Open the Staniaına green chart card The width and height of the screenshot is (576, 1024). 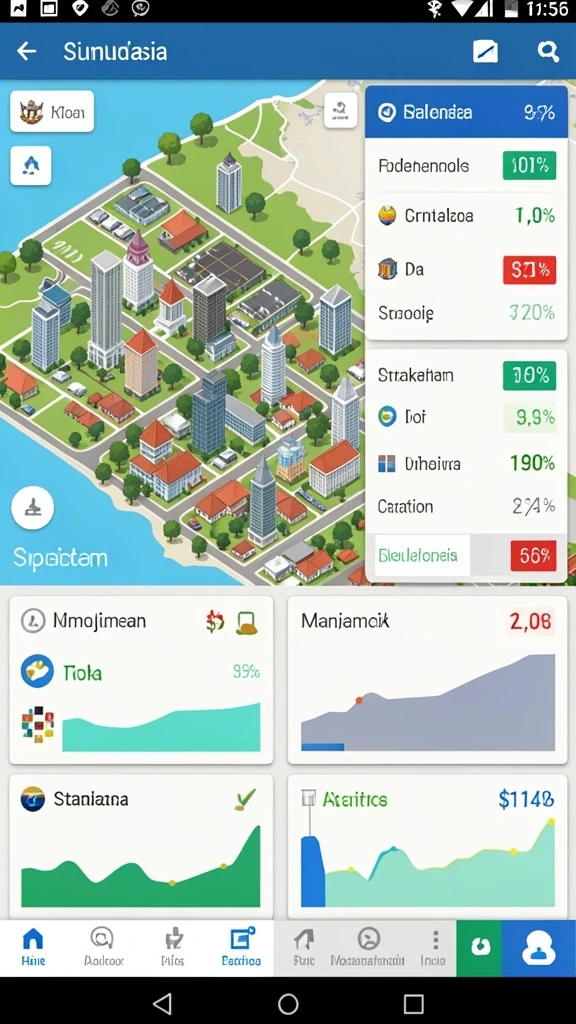[141, 846]
